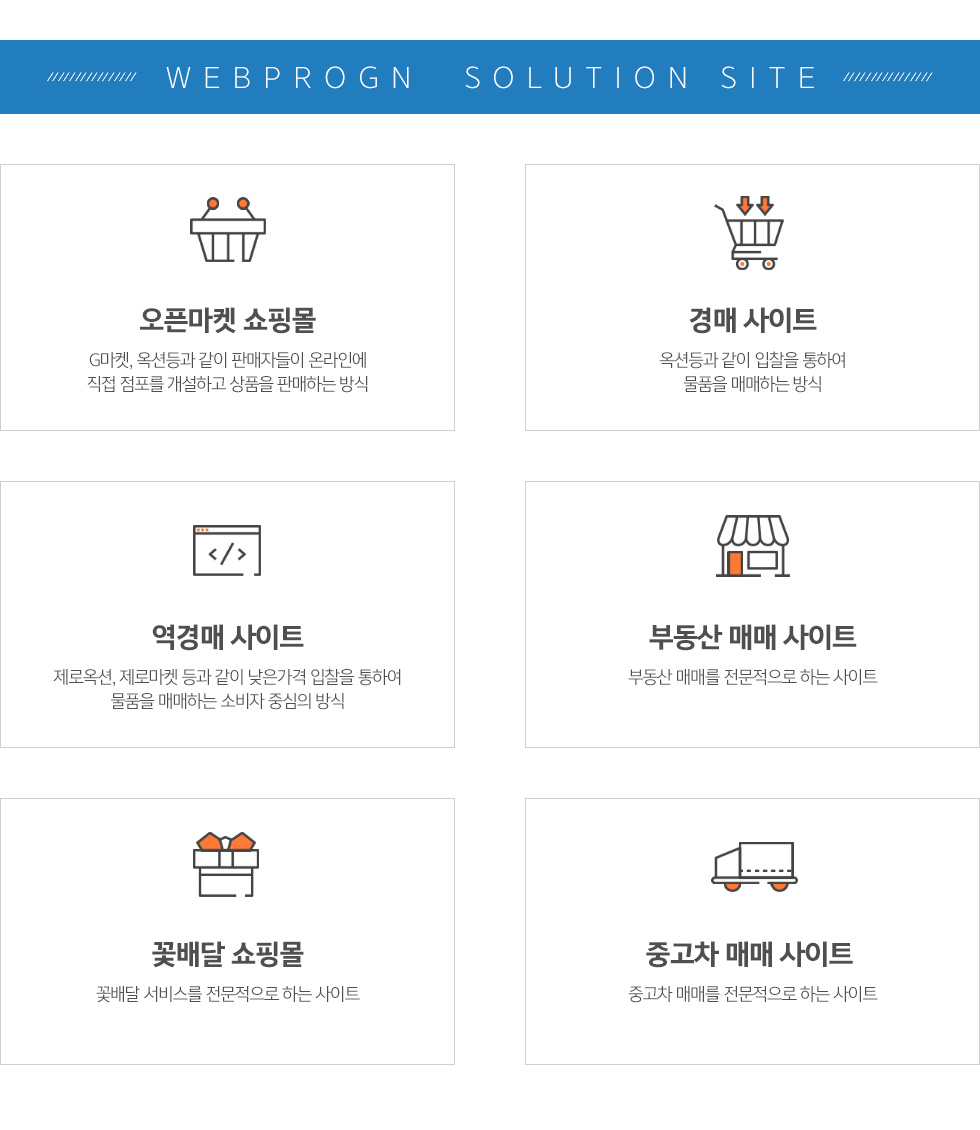Screen dimensions: 980x1130
Task: View the 부동산 매매 사이트 card
Action: pos(752,615)
